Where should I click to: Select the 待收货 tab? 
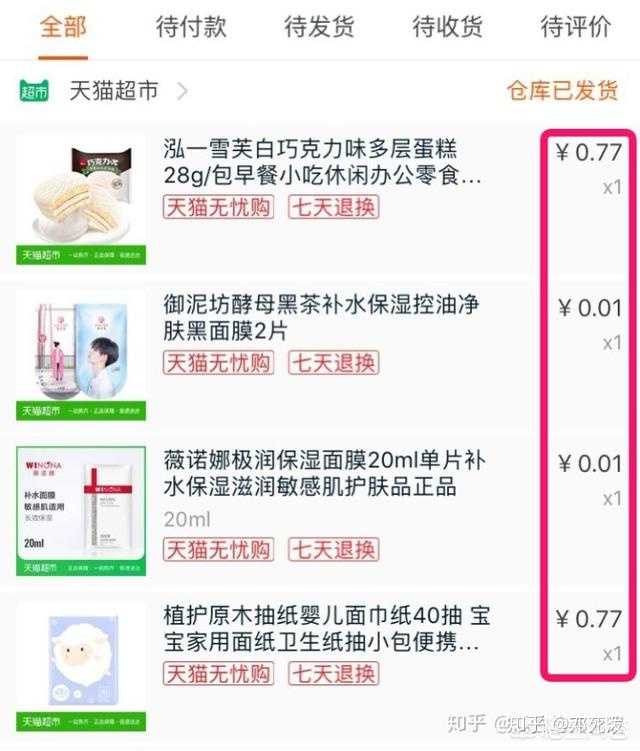point(447,27)
